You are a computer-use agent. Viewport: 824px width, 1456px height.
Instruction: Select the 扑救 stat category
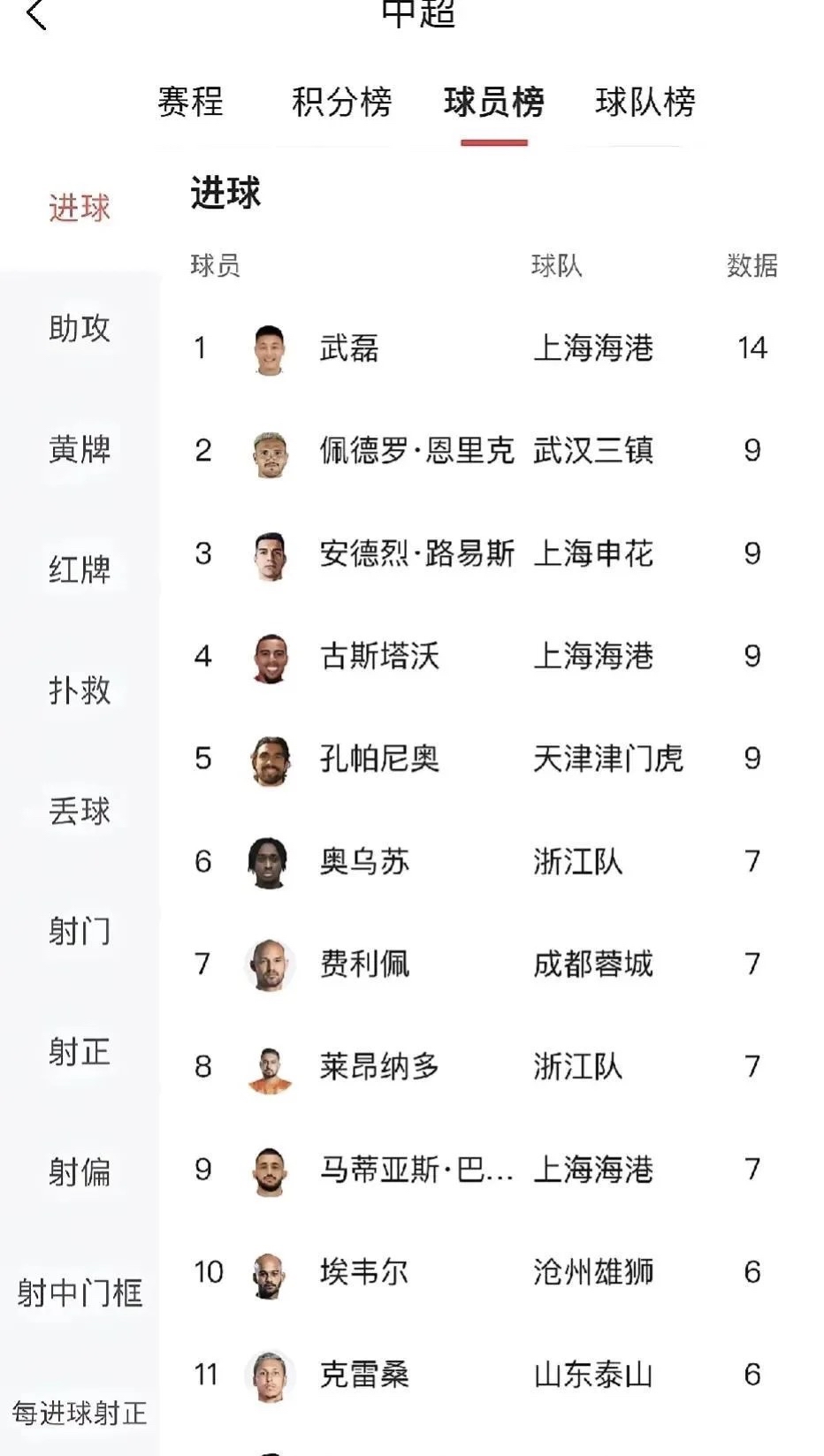point(80,690)
